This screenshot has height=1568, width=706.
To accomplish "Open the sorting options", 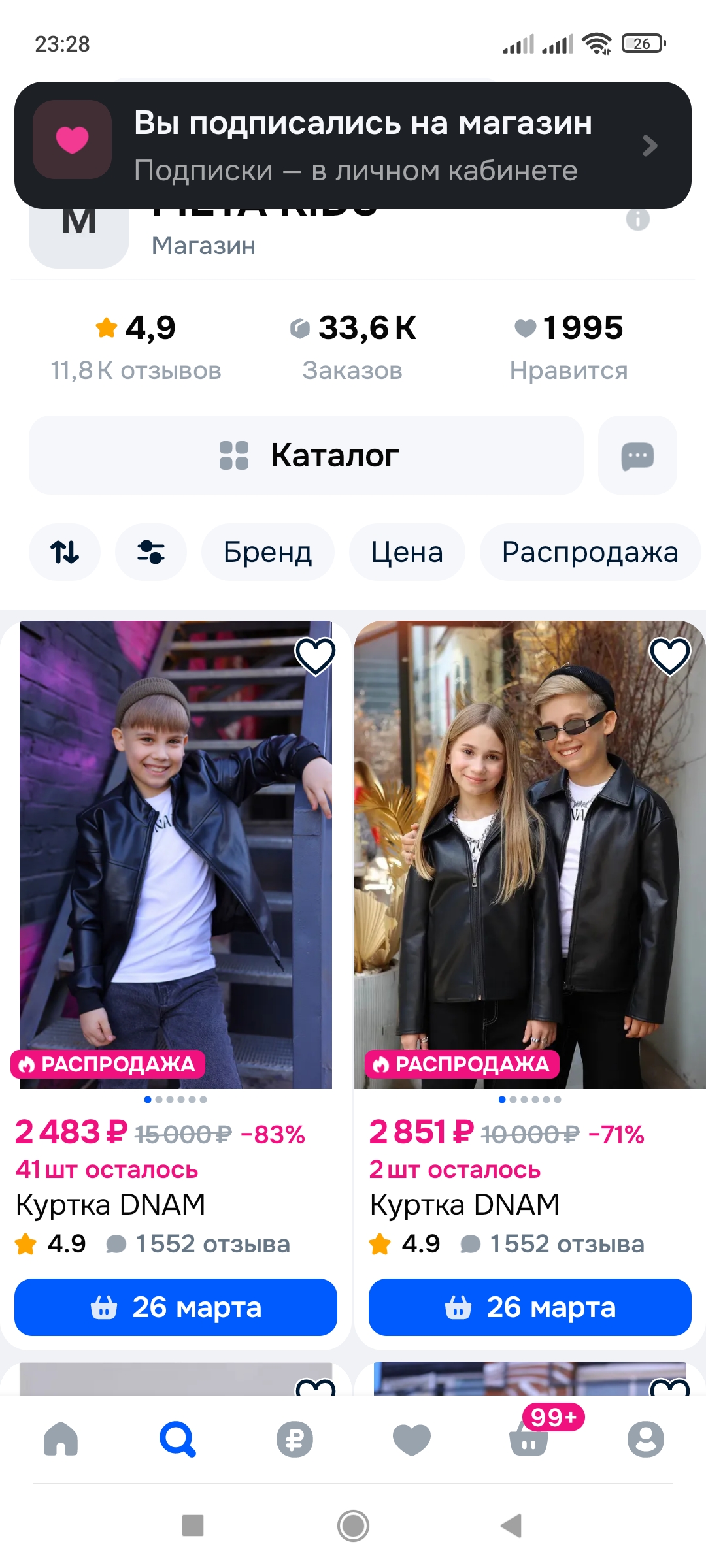I will (65, 552).
